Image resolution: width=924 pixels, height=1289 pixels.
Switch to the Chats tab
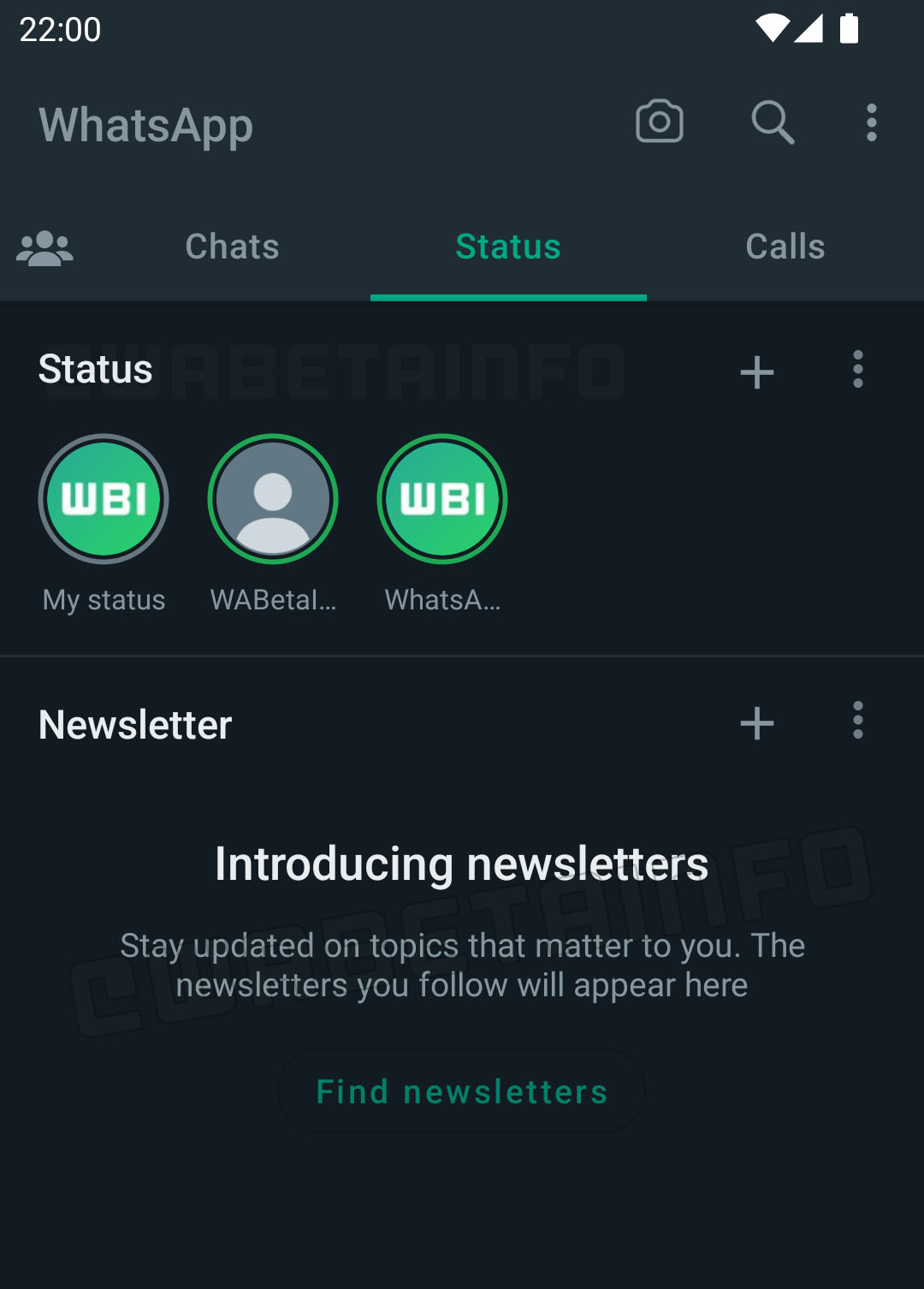[232, 247]
